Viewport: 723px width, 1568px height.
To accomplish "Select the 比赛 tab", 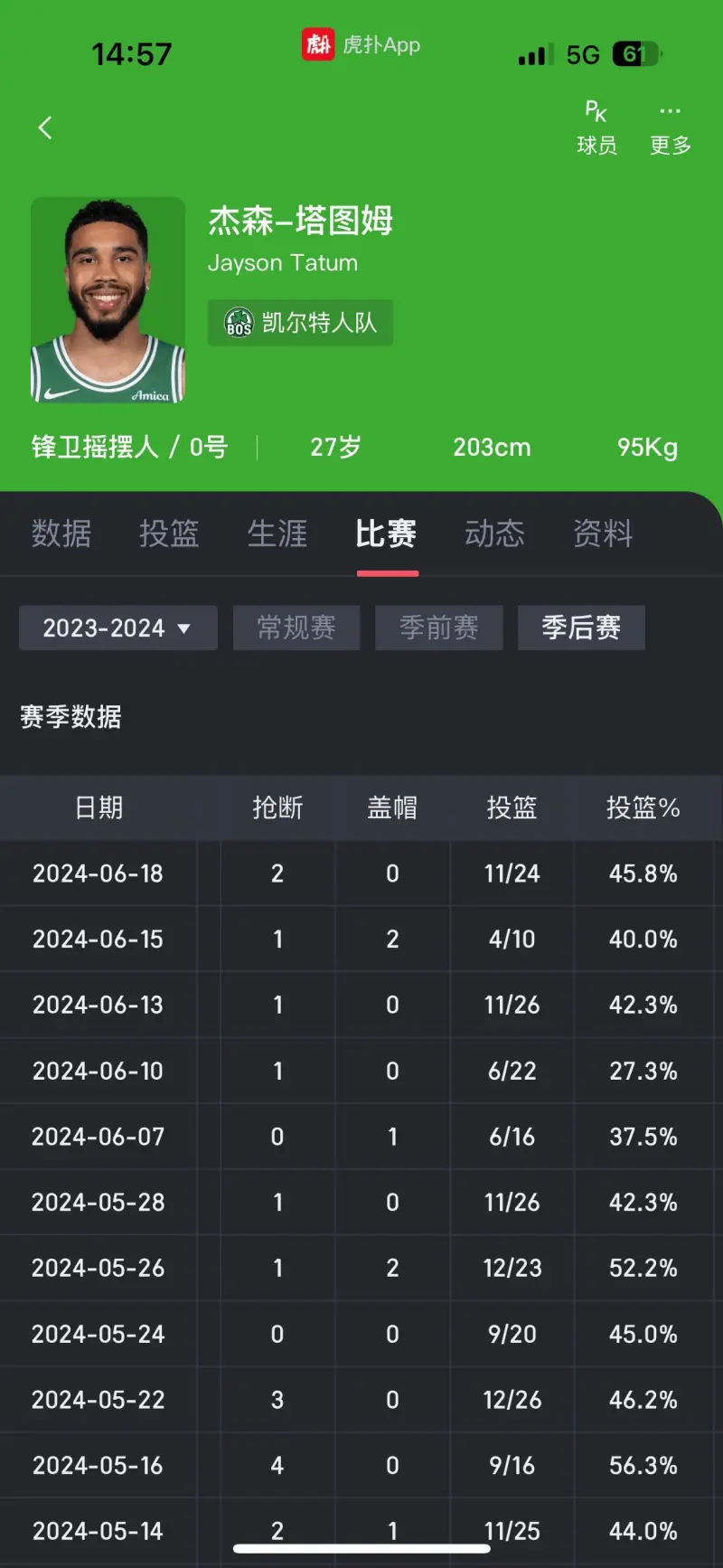I will [x=386, y=534].
